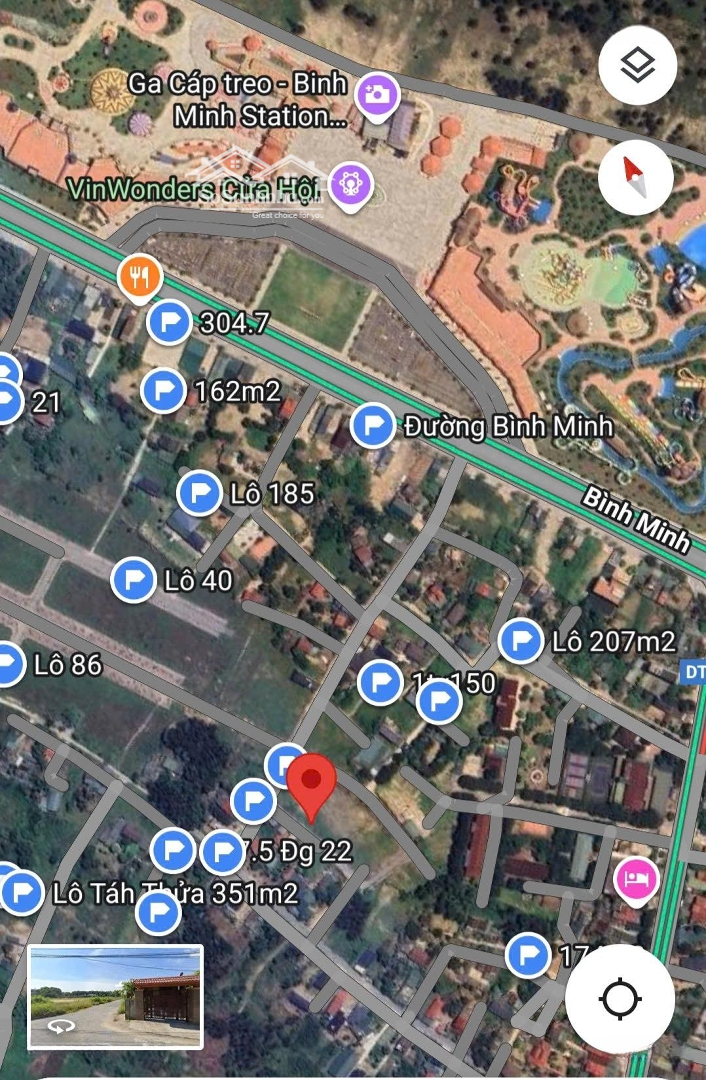Select the Đường Bình Minh pin

click(374, 426)
